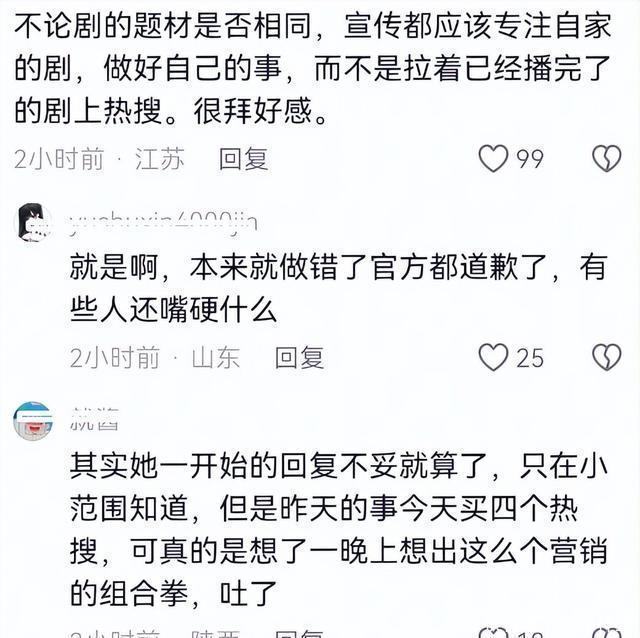640x638 pixels.
Task: Open avatar of commenter above '其实她一开始' comment
Action: (x=33, y=421)
